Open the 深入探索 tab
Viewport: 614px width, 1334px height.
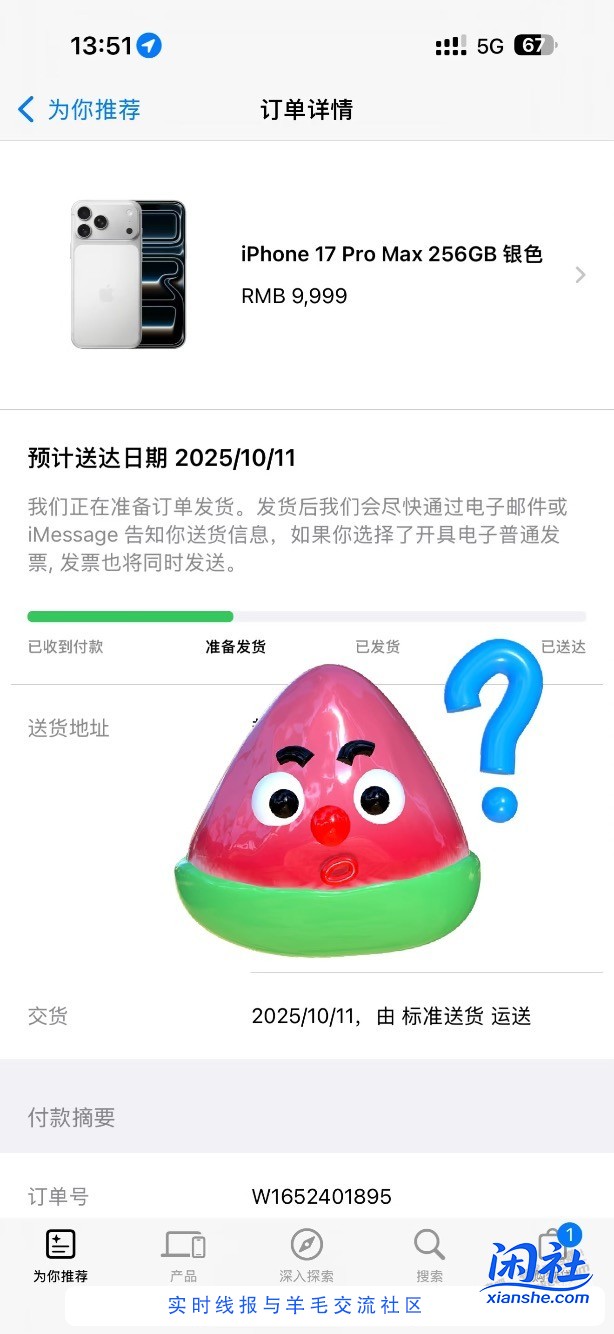306,1254
